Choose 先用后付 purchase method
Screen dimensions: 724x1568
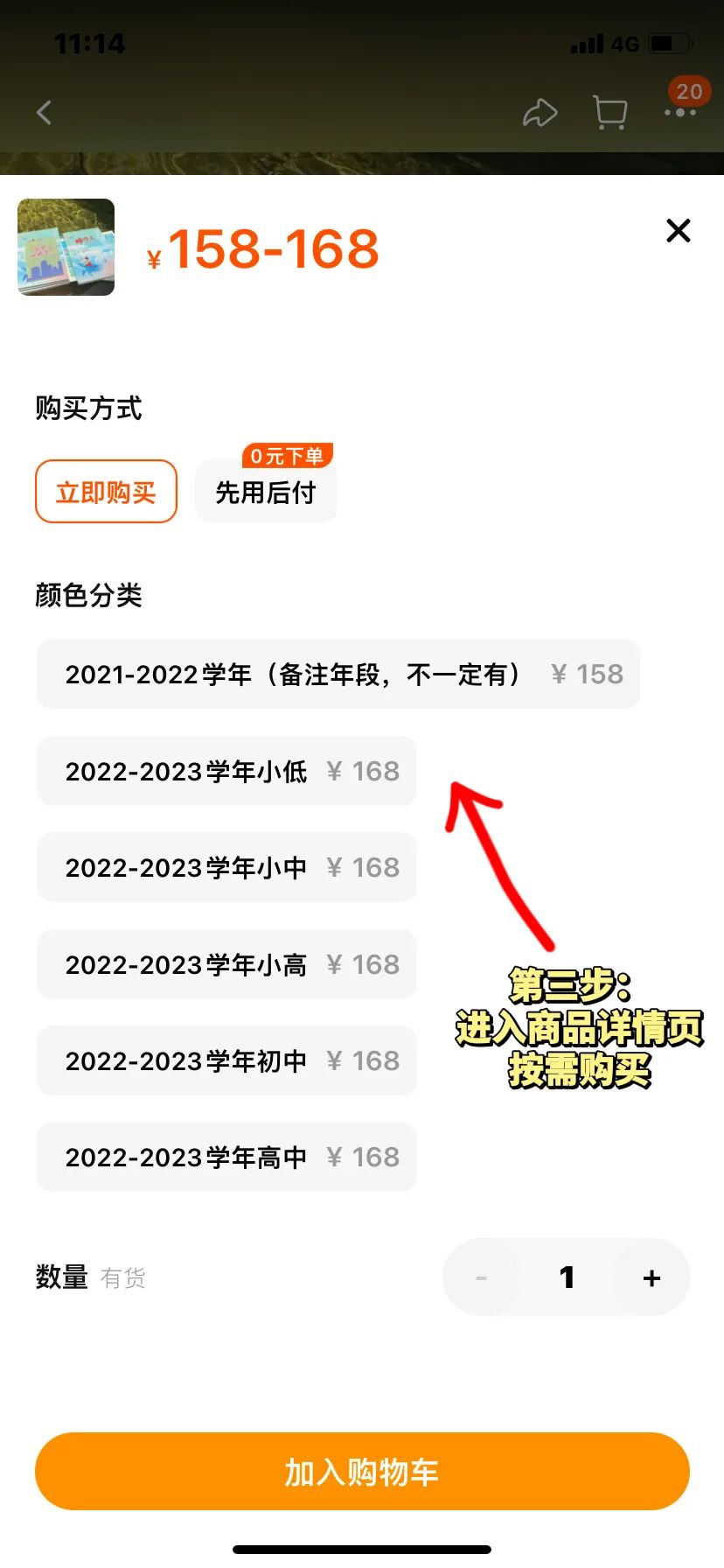point(266,493)
